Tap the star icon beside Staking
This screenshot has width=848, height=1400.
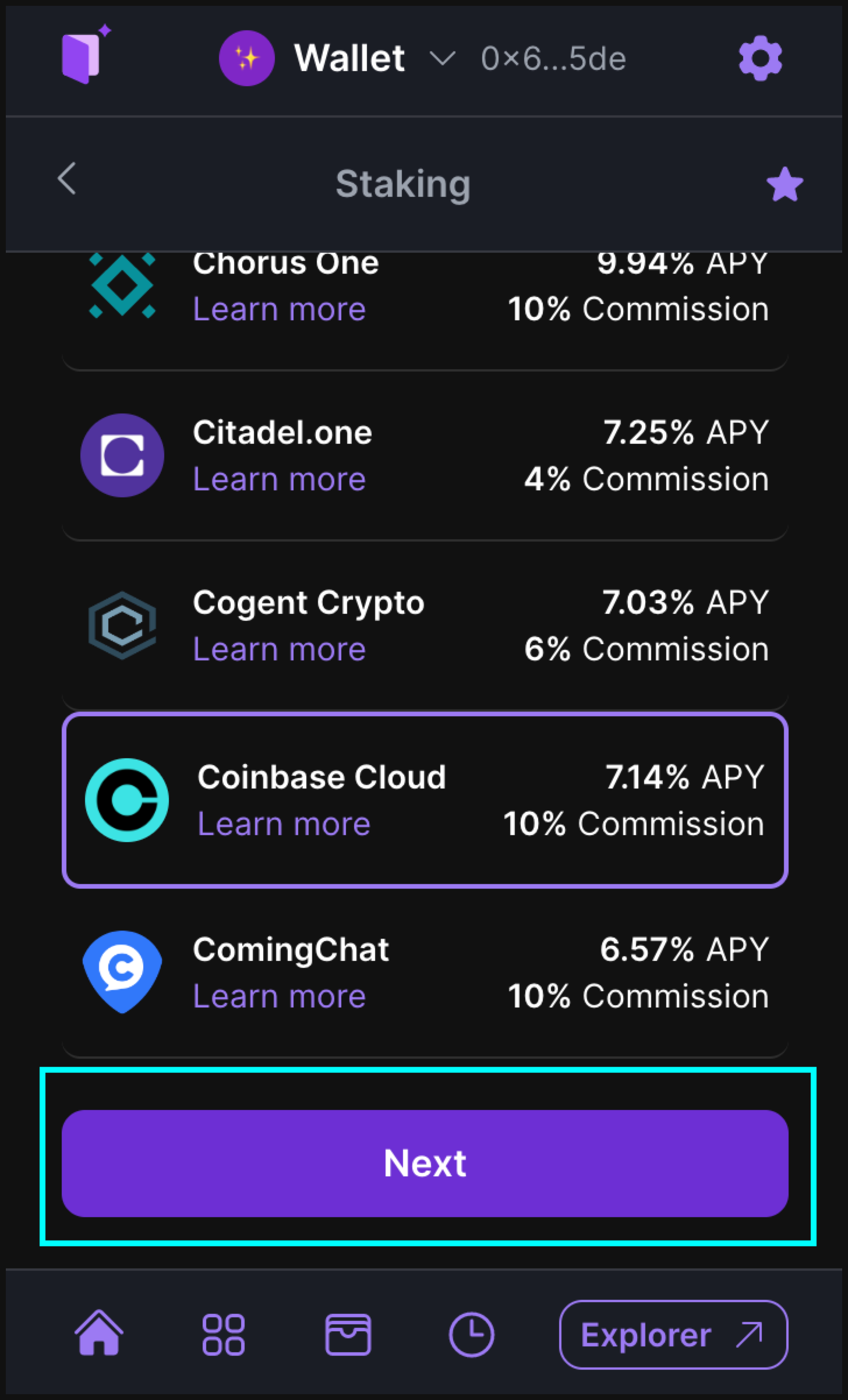pos(784,184)
